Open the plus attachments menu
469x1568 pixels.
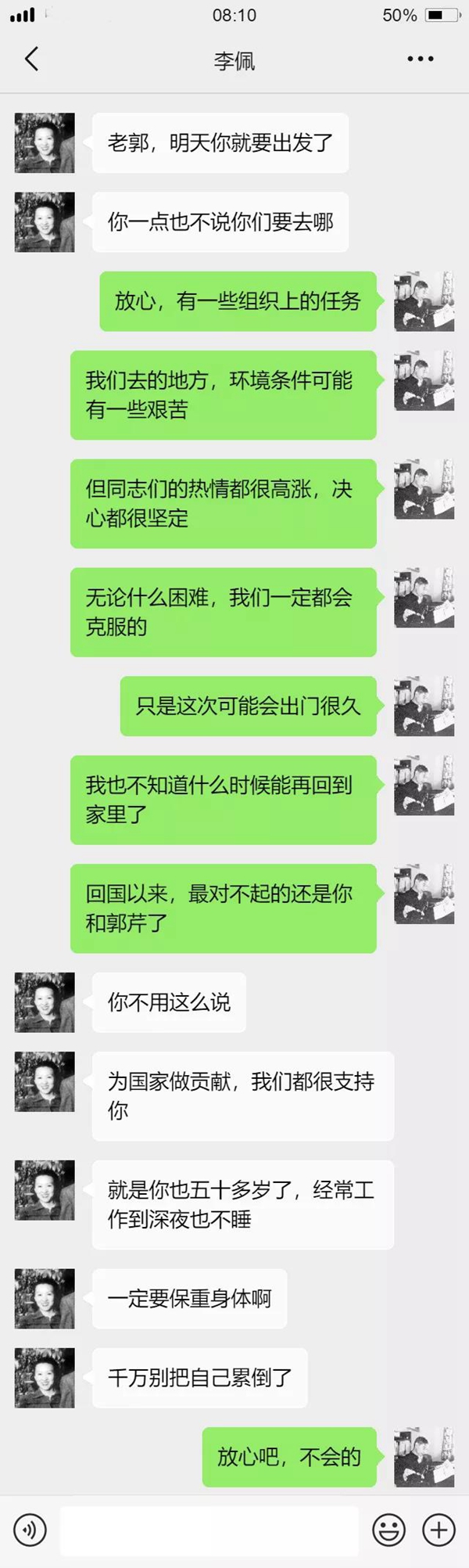(439, 1529)
